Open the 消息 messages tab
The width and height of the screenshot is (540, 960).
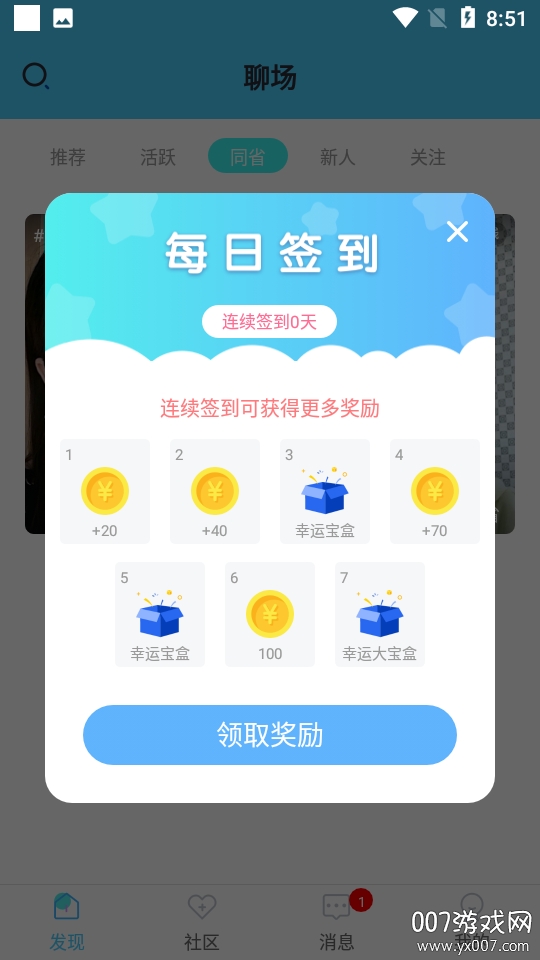(x=337, y=921)
